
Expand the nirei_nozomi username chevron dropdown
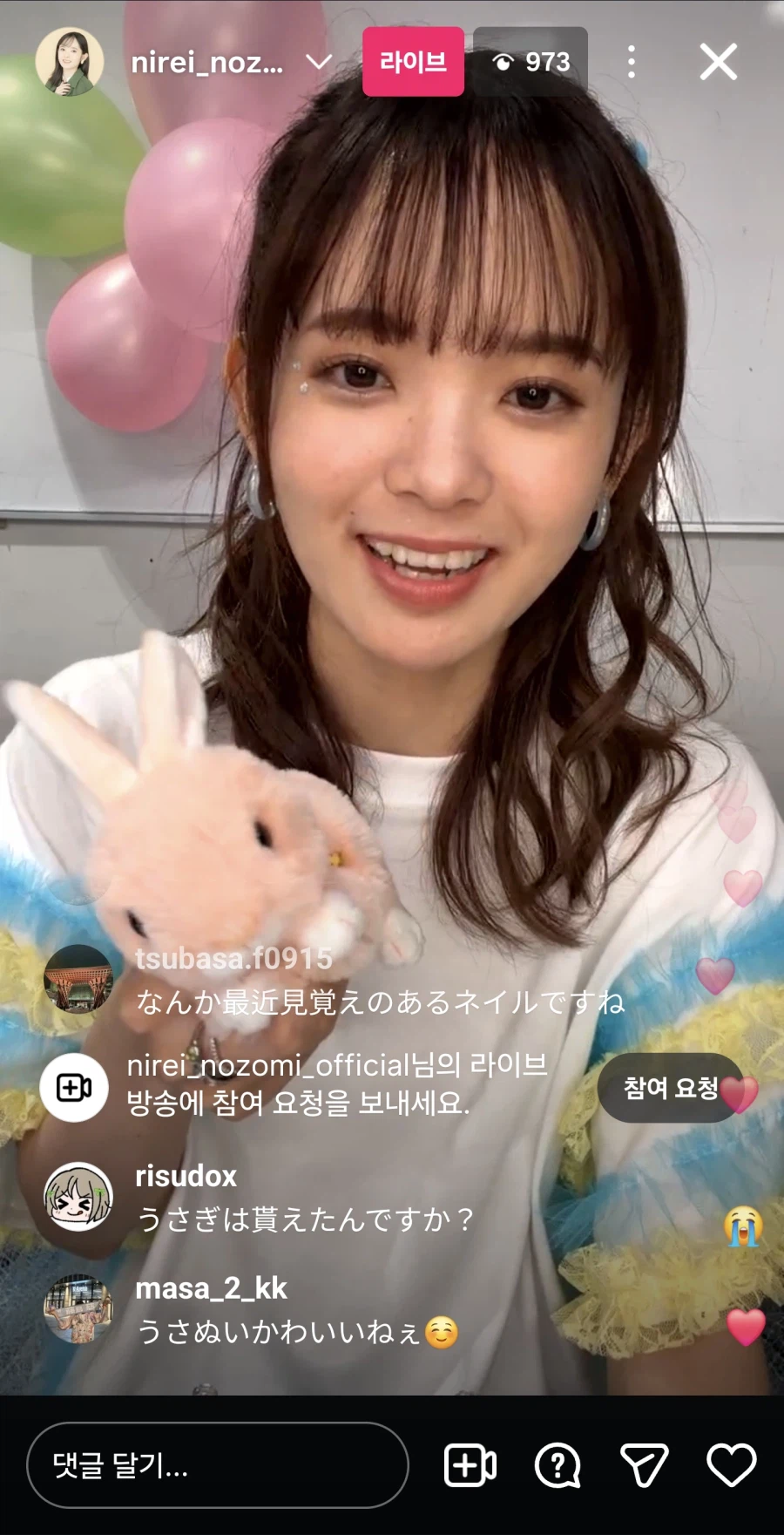click(x=319, y=62)
